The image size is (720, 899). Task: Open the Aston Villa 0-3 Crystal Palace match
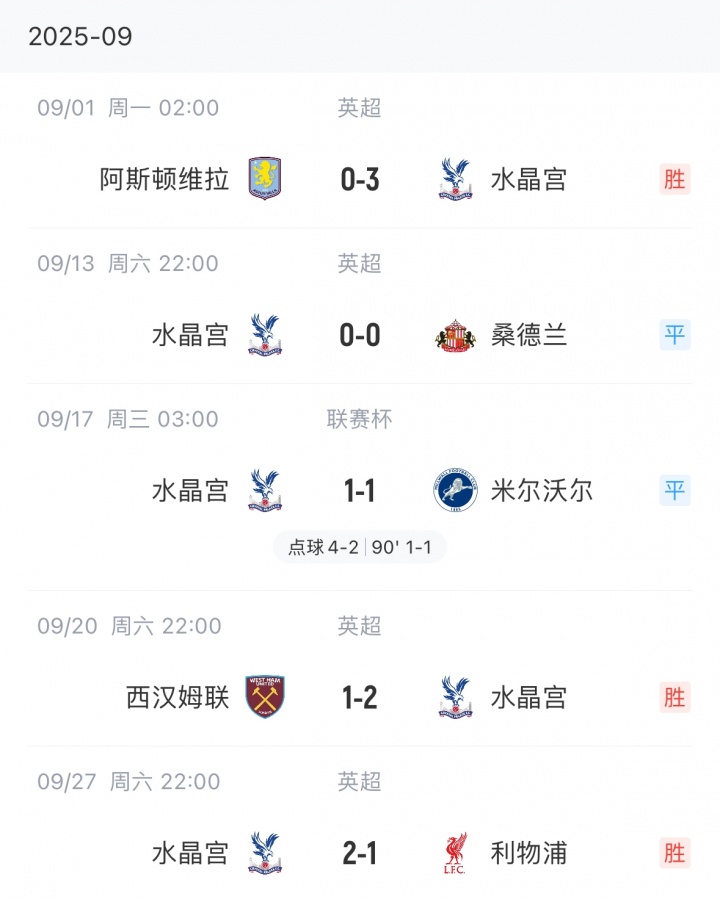tap(360, 179)
